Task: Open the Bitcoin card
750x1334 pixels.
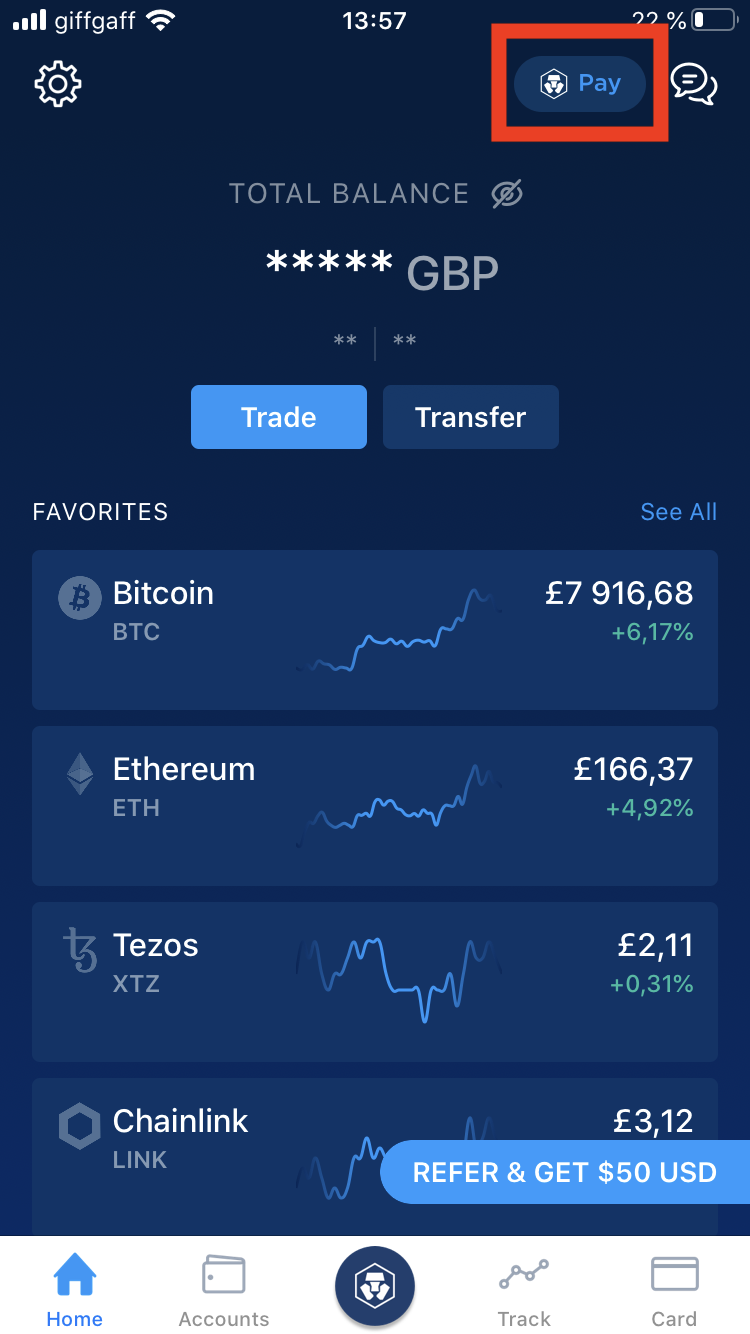Action: (374, 630)
